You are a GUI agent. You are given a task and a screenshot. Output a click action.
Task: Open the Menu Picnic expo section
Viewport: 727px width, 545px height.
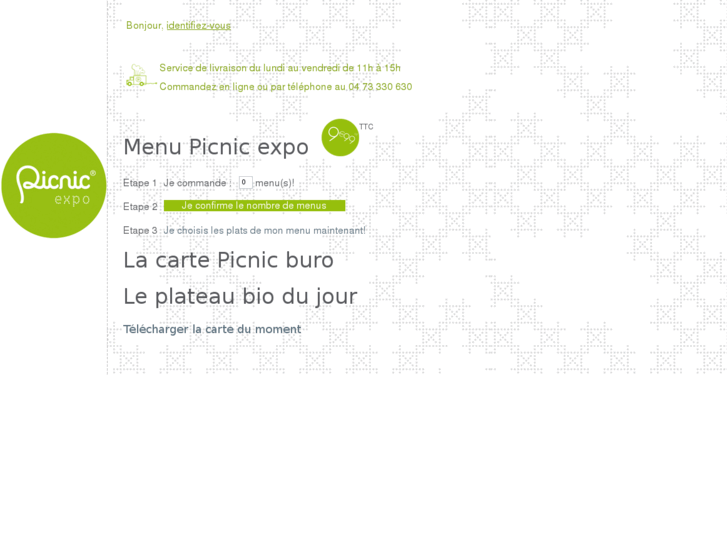pos(216,148)
